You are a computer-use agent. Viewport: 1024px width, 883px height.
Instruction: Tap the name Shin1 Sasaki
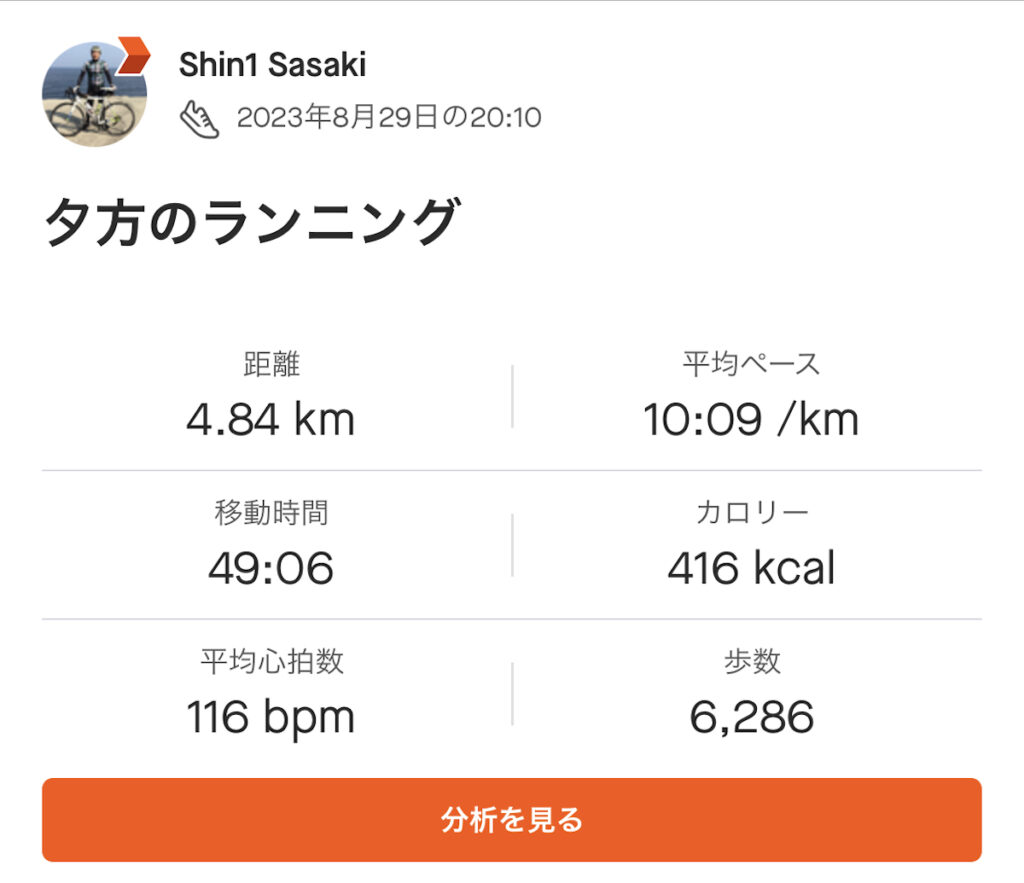click(272, 65)
